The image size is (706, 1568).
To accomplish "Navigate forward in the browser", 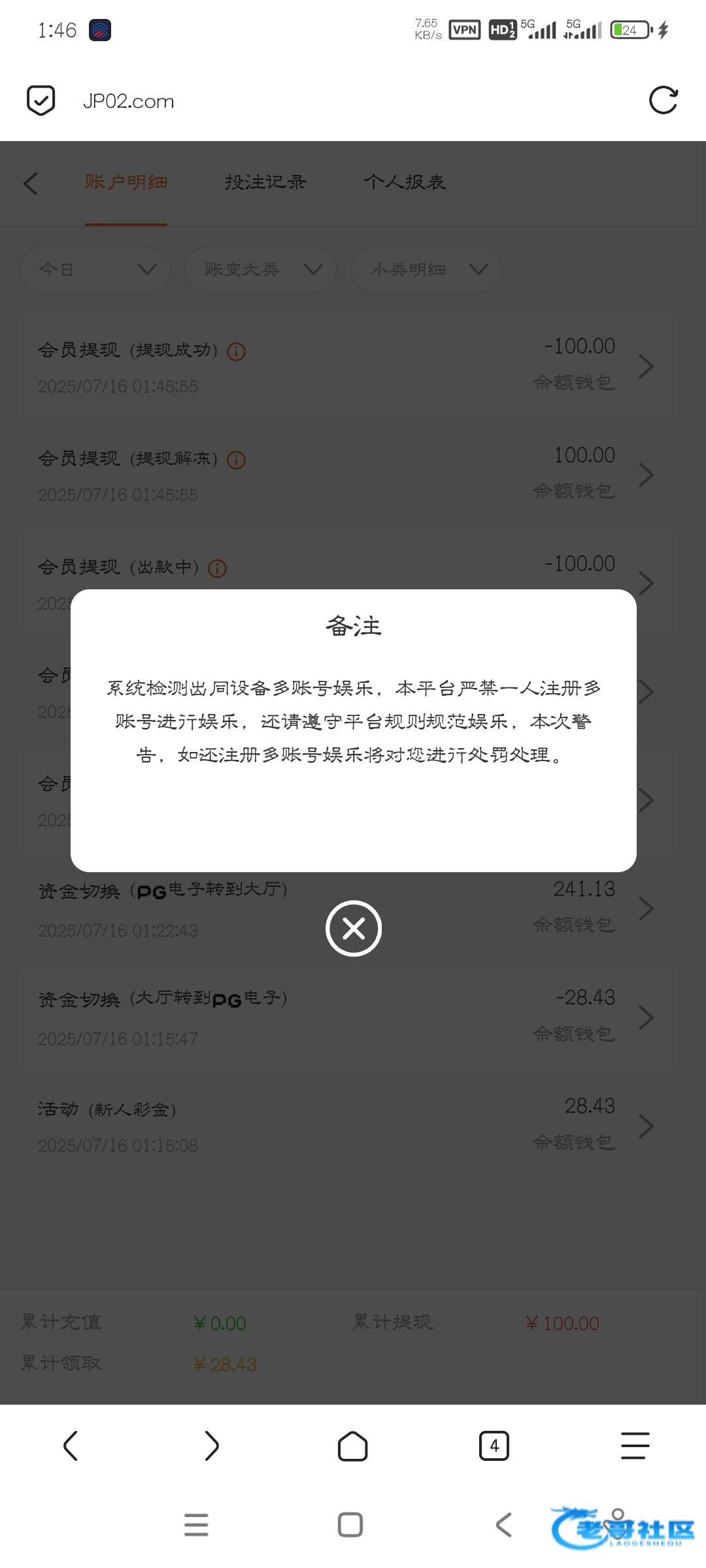I will point(211,1445).
